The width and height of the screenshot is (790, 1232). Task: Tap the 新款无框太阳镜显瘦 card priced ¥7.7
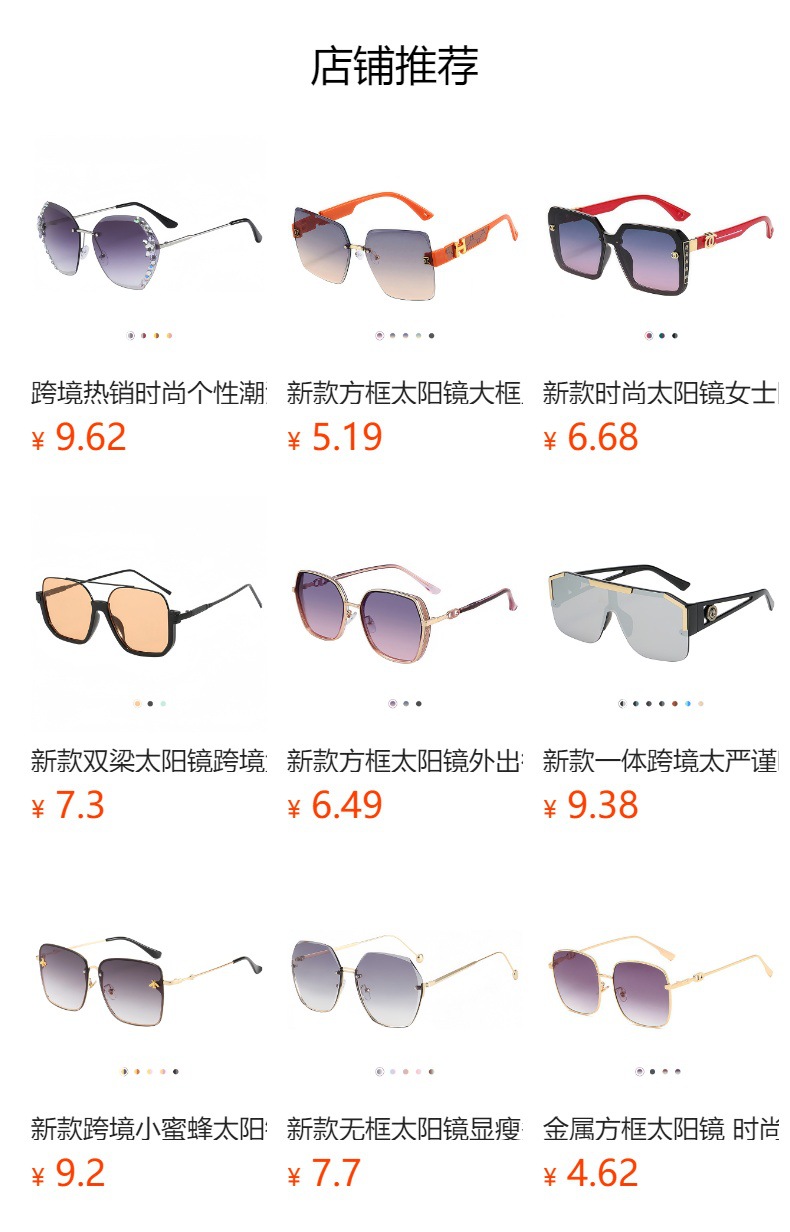click(x=405, y=1032)
